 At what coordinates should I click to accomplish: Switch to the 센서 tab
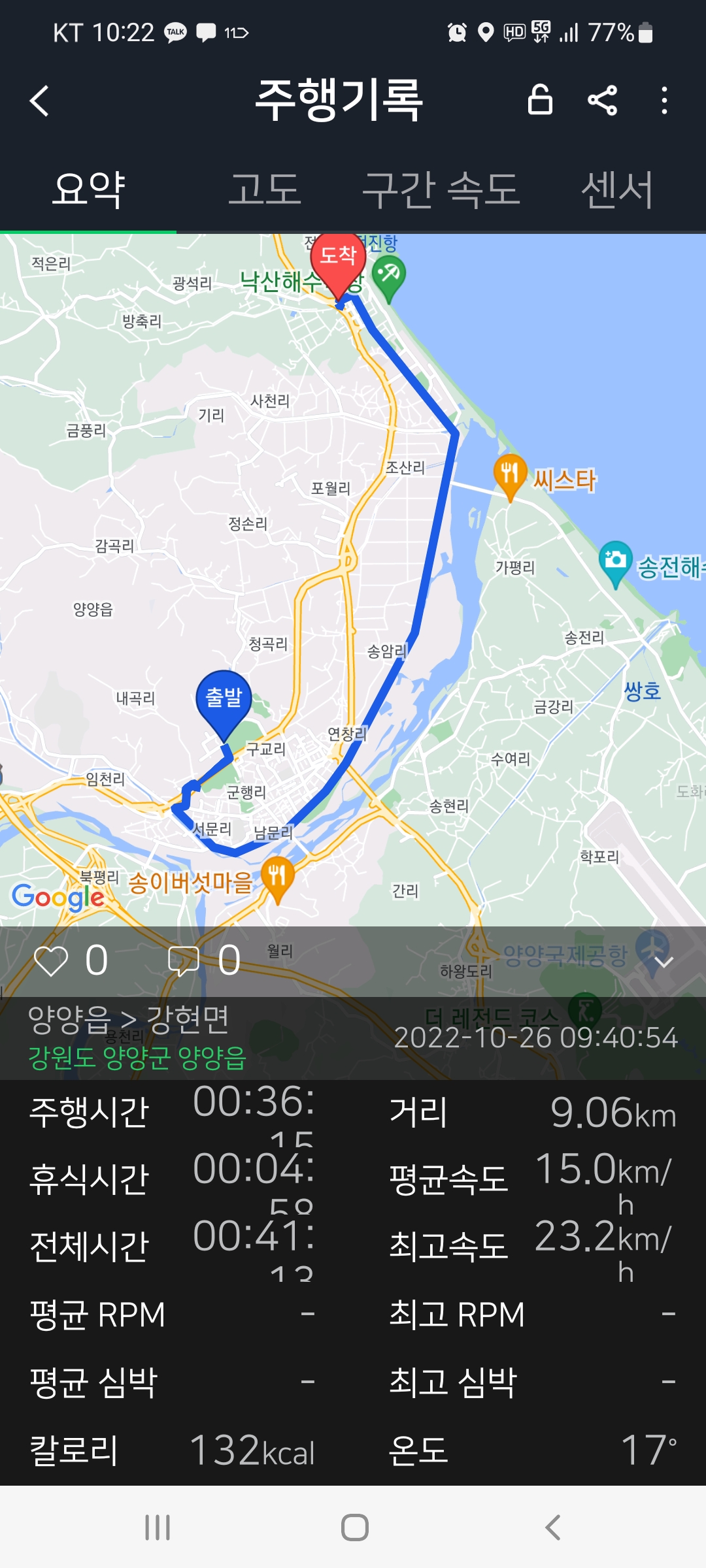(618, 189)
